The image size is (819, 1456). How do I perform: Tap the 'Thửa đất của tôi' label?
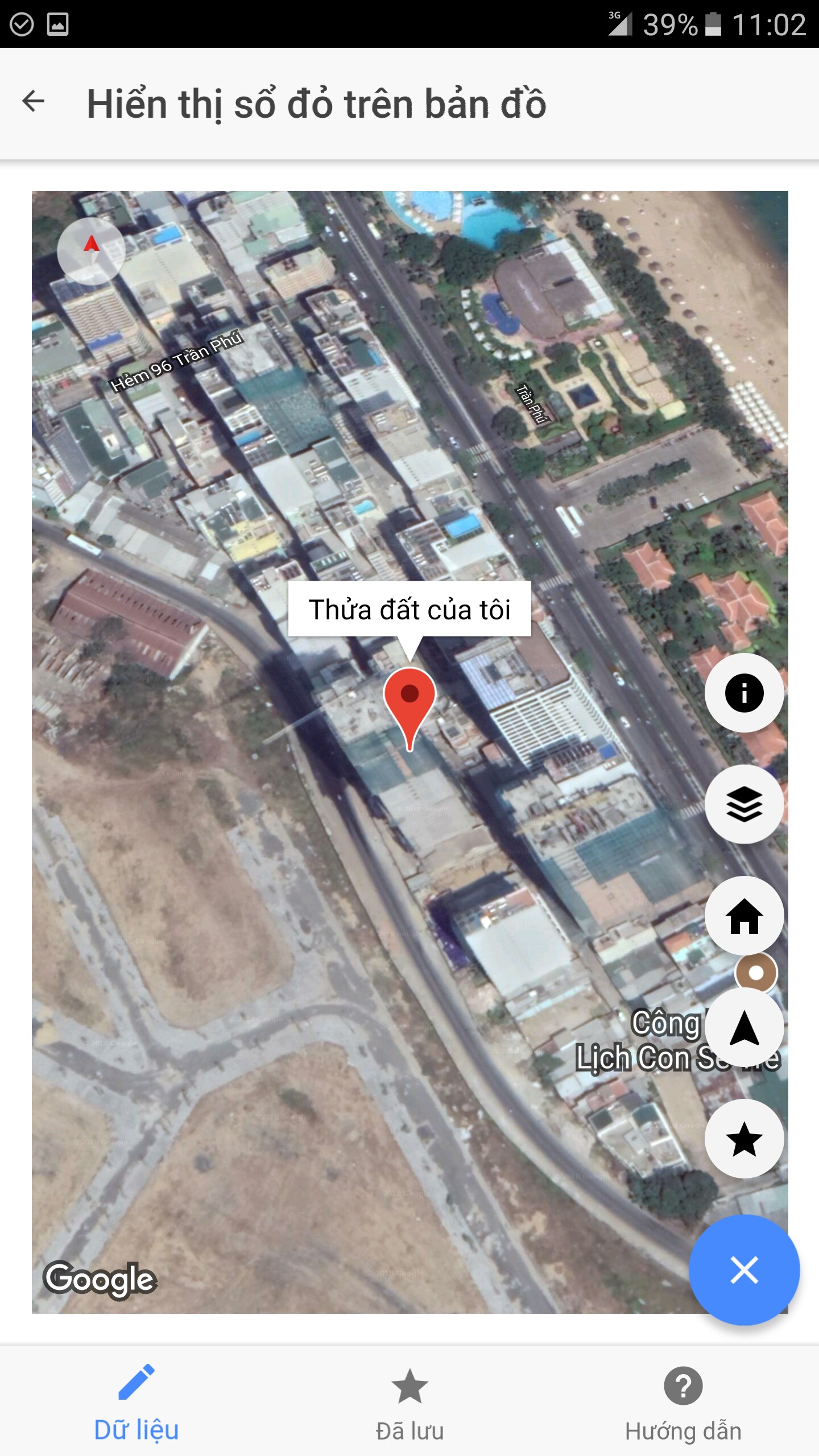(x=409, y=609)
